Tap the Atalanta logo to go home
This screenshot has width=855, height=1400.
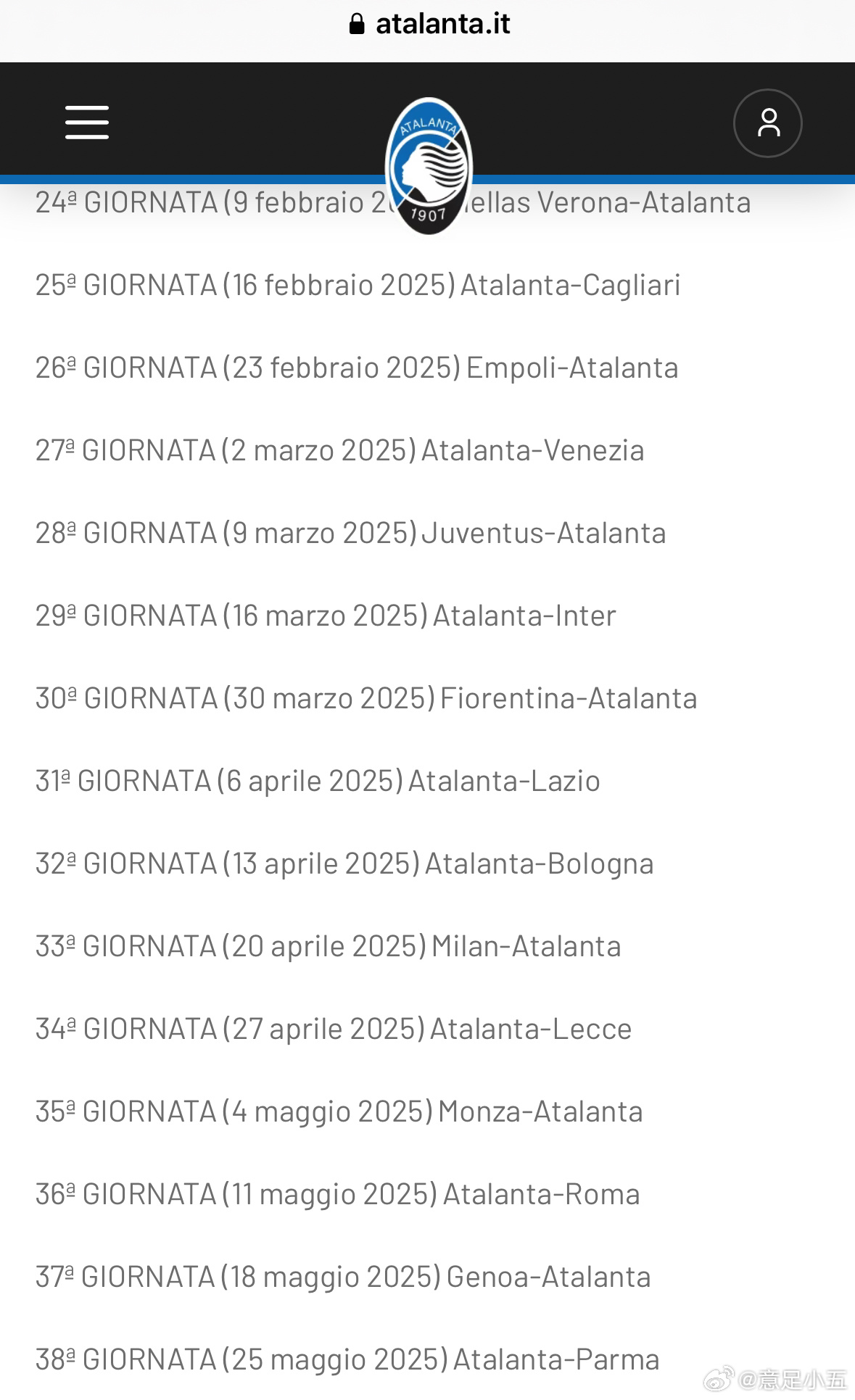click(x=429, y=166)
